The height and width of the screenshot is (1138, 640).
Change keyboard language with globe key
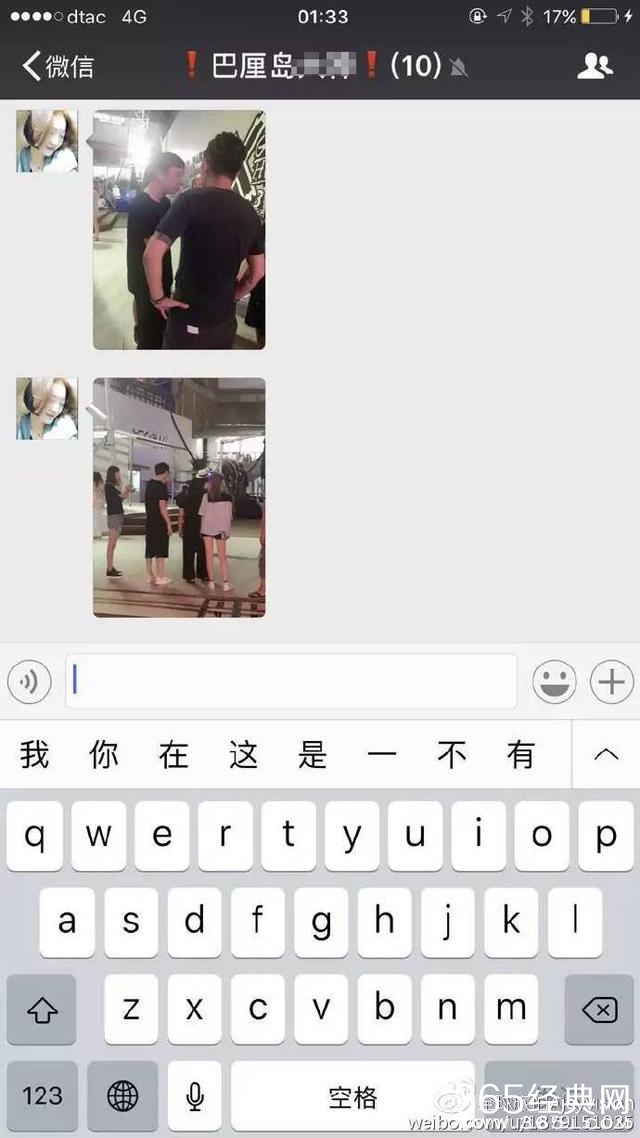122,1096
